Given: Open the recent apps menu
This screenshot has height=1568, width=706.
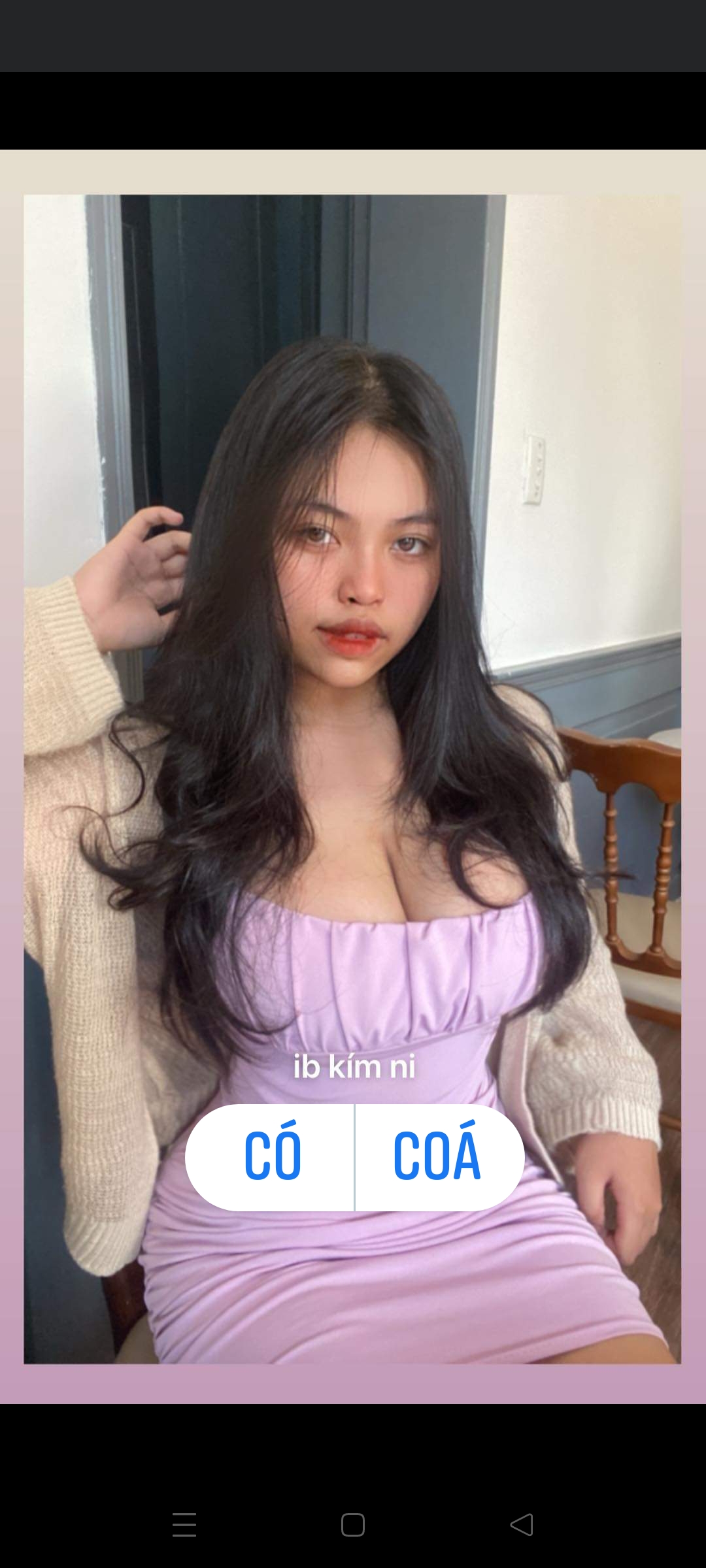Looking at the screenshot, I should (x=184, y=1525).
